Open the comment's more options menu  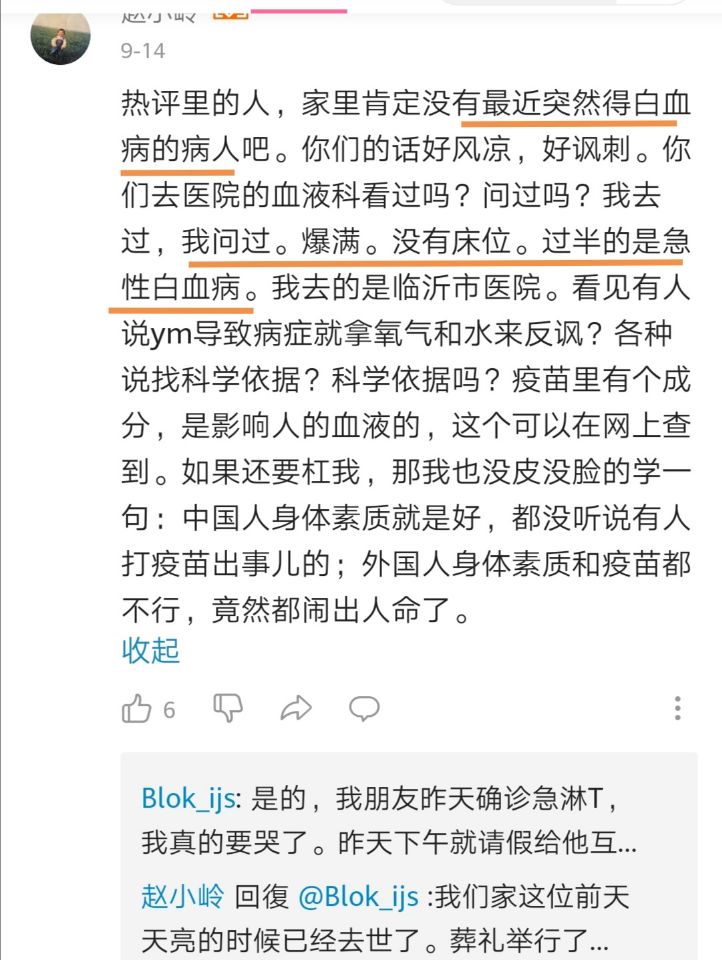click(x=680, y=709)
